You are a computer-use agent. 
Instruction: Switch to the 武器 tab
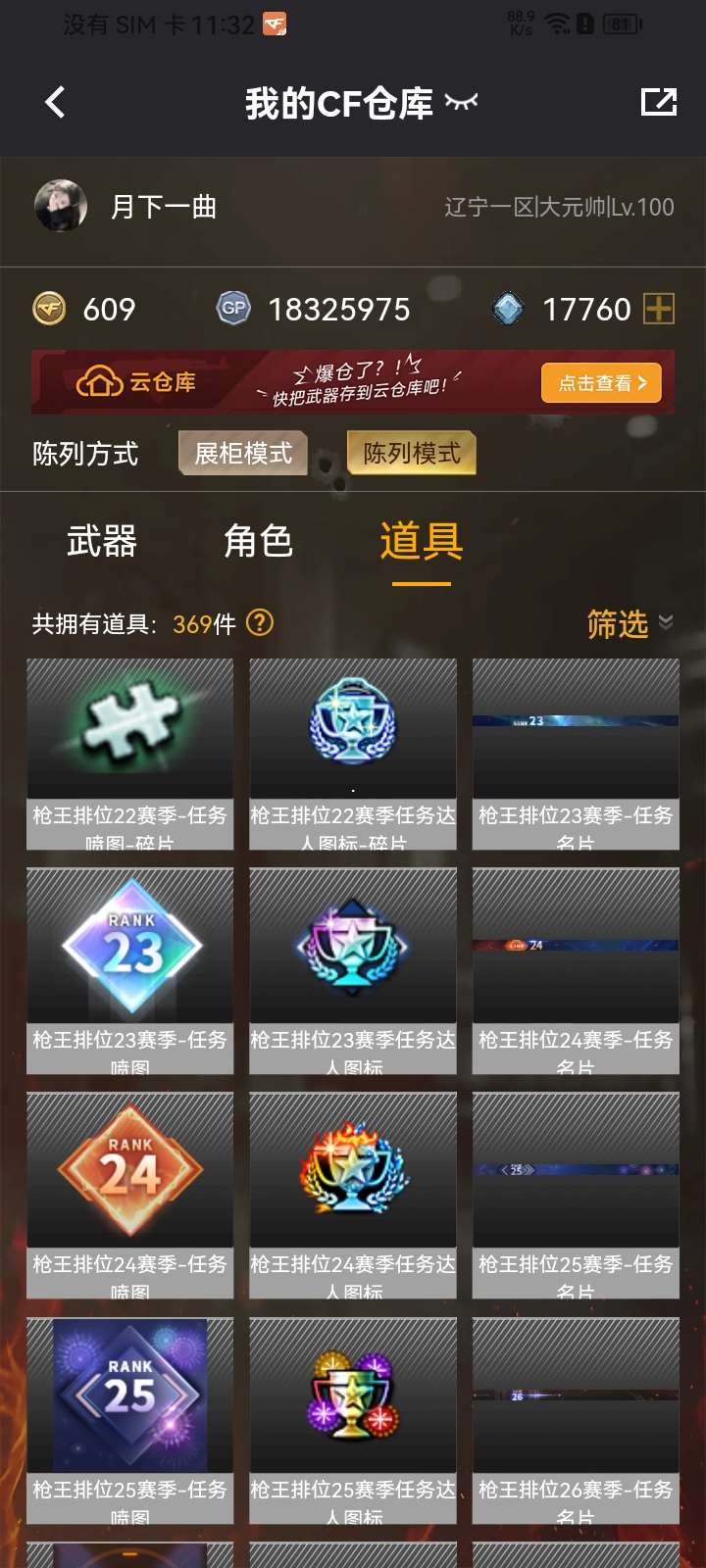coord(101,541)
